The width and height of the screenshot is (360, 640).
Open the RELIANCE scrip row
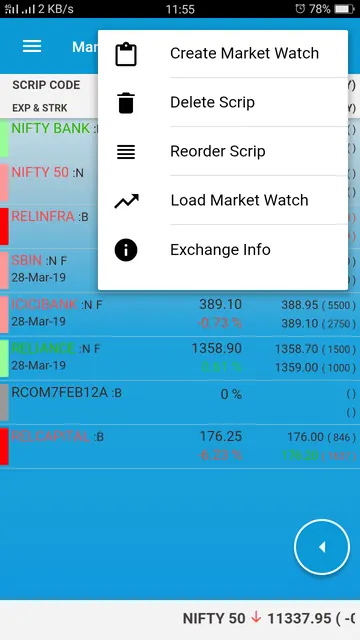[180, 358]
